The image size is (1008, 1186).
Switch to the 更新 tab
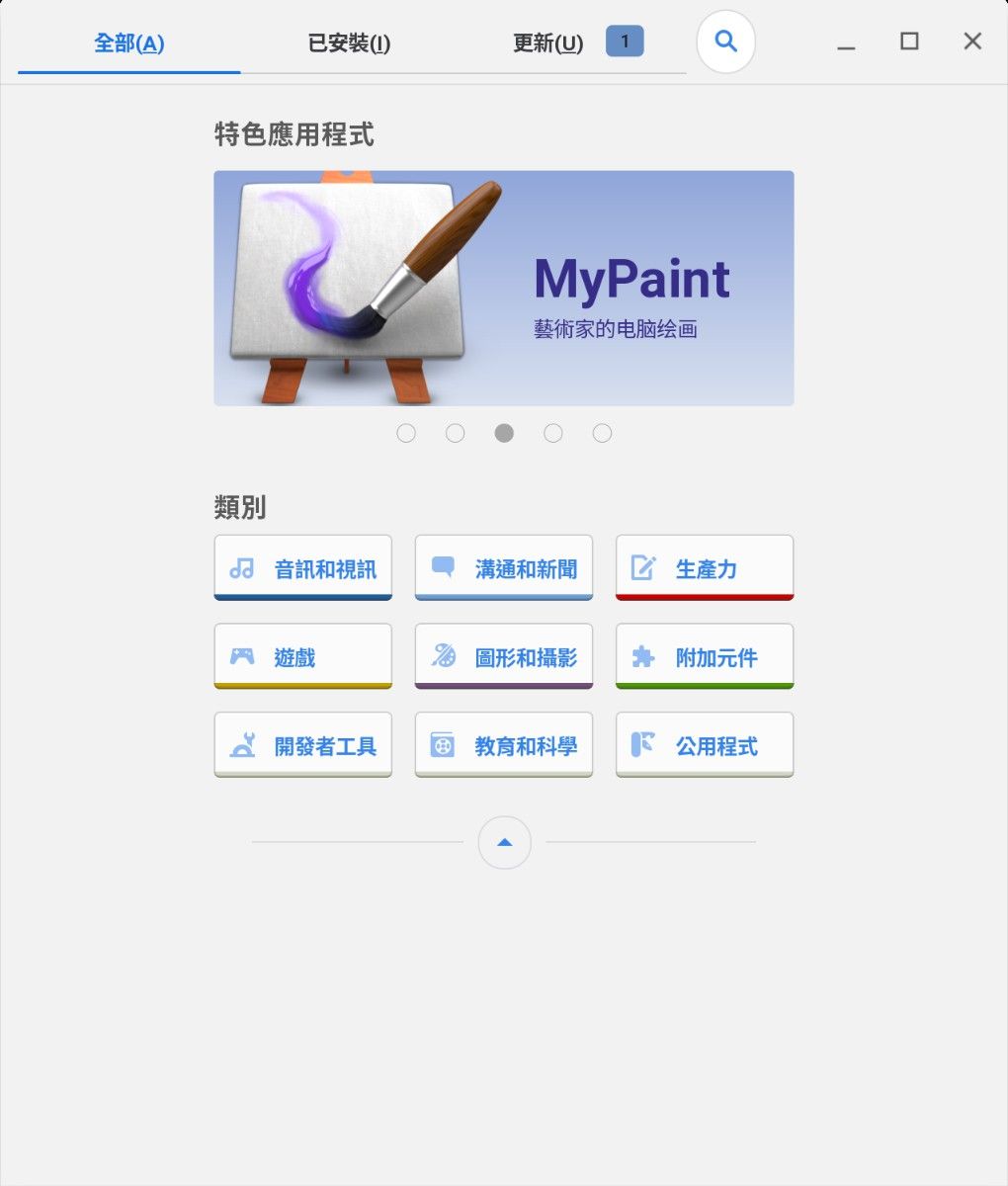point(548,43)
